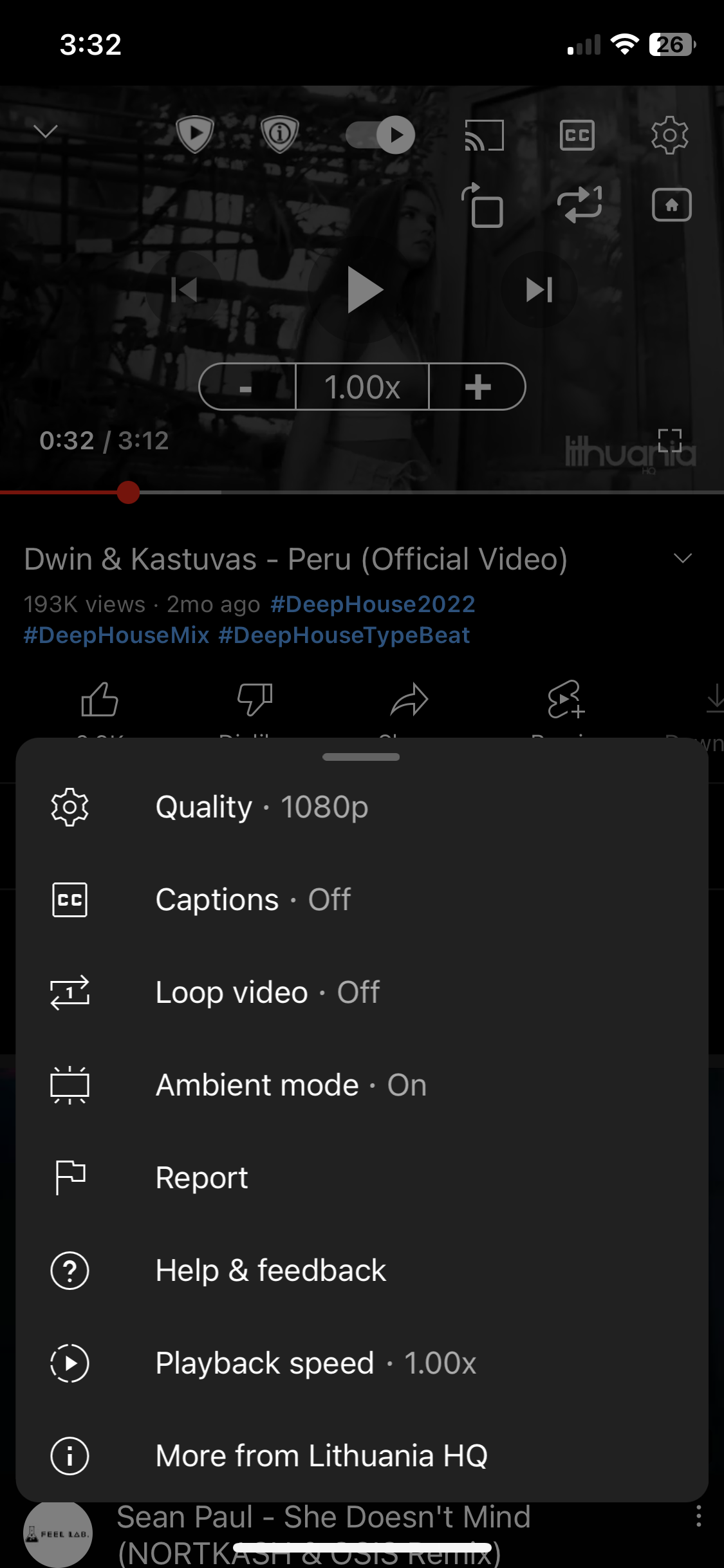The image size is (724, 1568).
Task: Open the Quality 1080p setting
Action: [261, 807]
